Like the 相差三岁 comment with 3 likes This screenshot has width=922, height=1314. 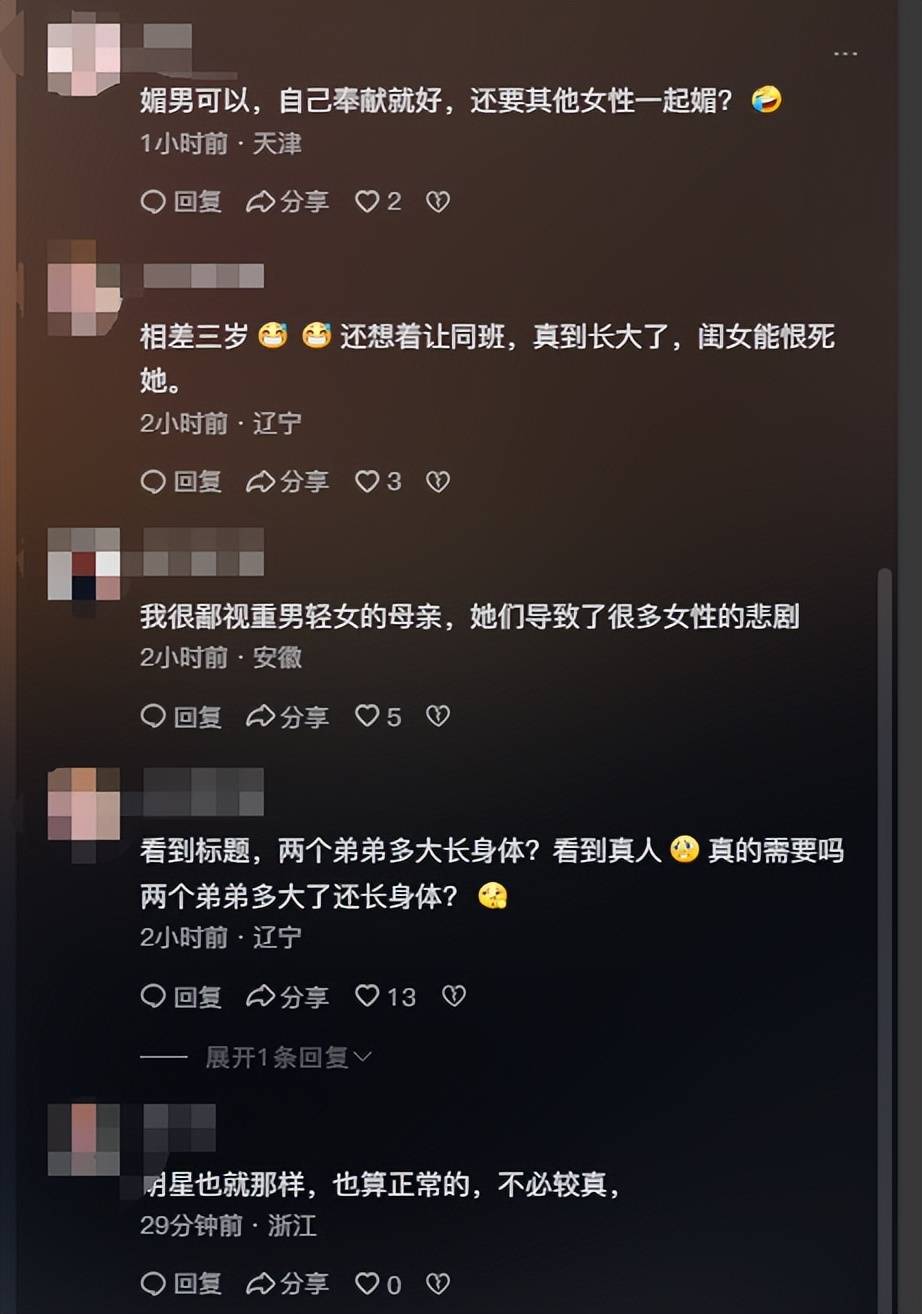378,482
